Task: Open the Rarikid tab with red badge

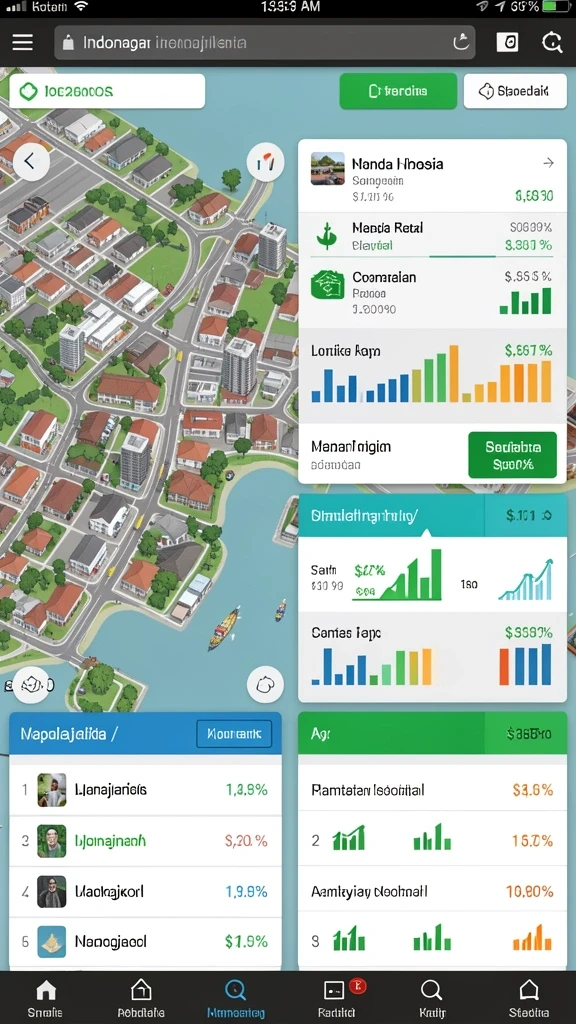Action: click(x=336, y=999)
